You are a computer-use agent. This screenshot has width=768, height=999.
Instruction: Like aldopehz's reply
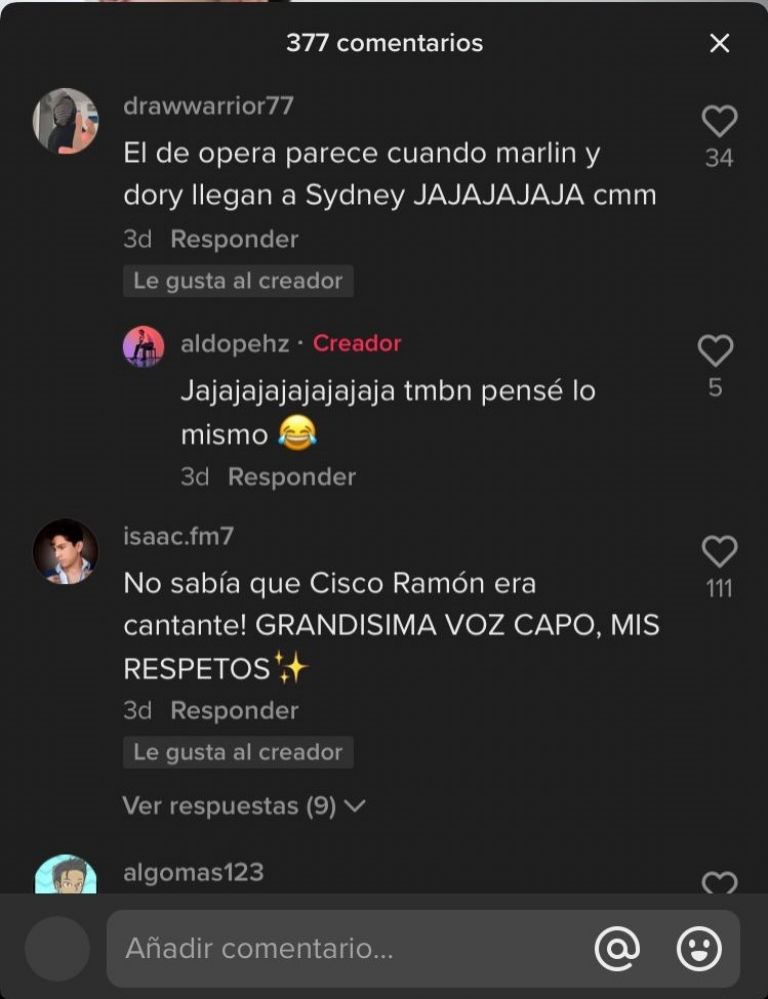[x=715, y=351]
